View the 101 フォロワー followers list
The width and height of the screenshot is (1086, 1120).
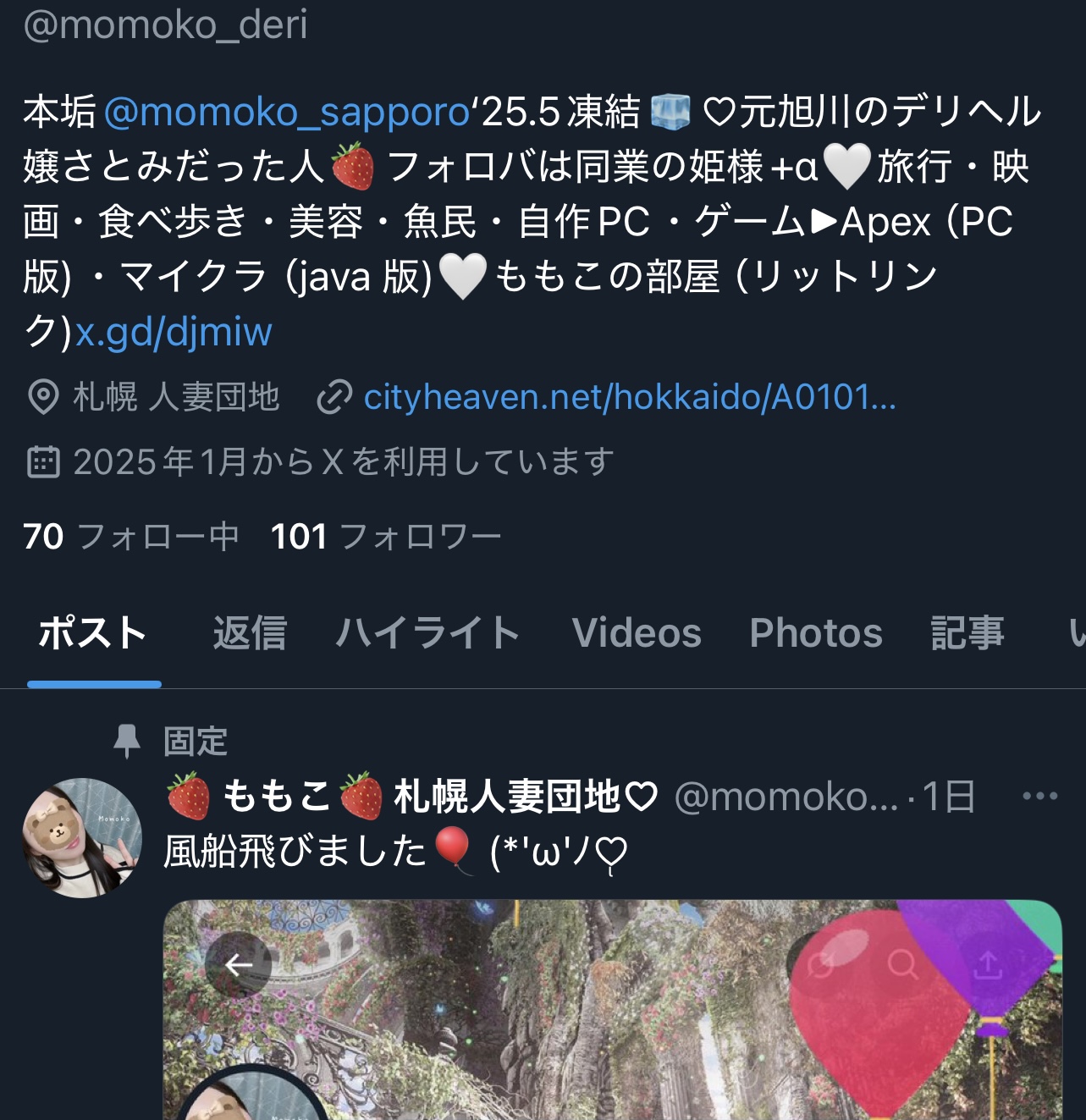386,537
